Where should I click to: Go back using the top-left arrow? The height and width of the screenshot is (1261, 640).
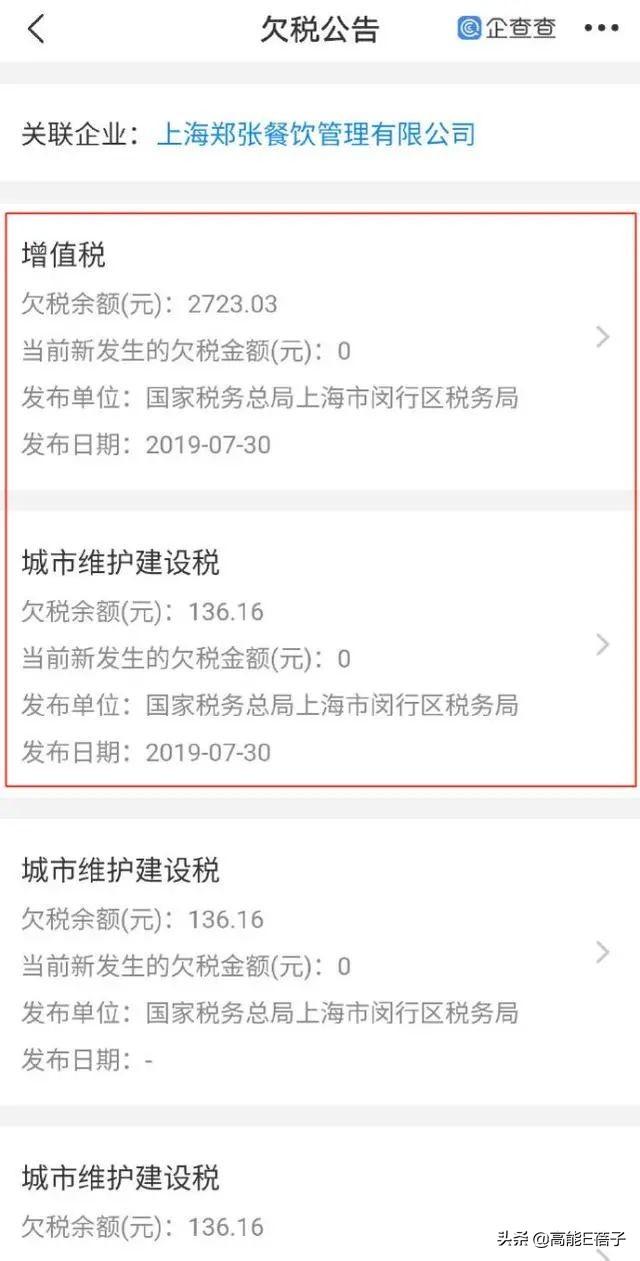click(x=36, y=28)
